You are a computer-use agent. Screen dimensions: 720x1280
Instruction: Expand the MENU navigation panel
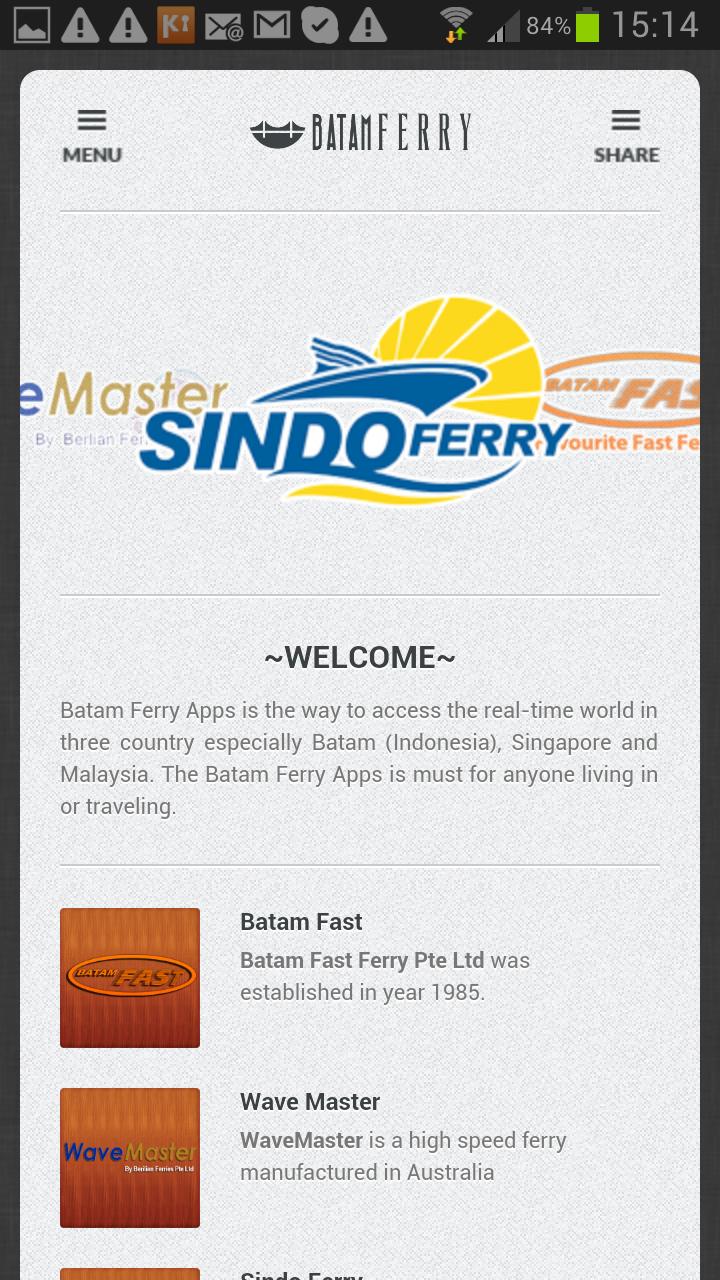(91, 134)
